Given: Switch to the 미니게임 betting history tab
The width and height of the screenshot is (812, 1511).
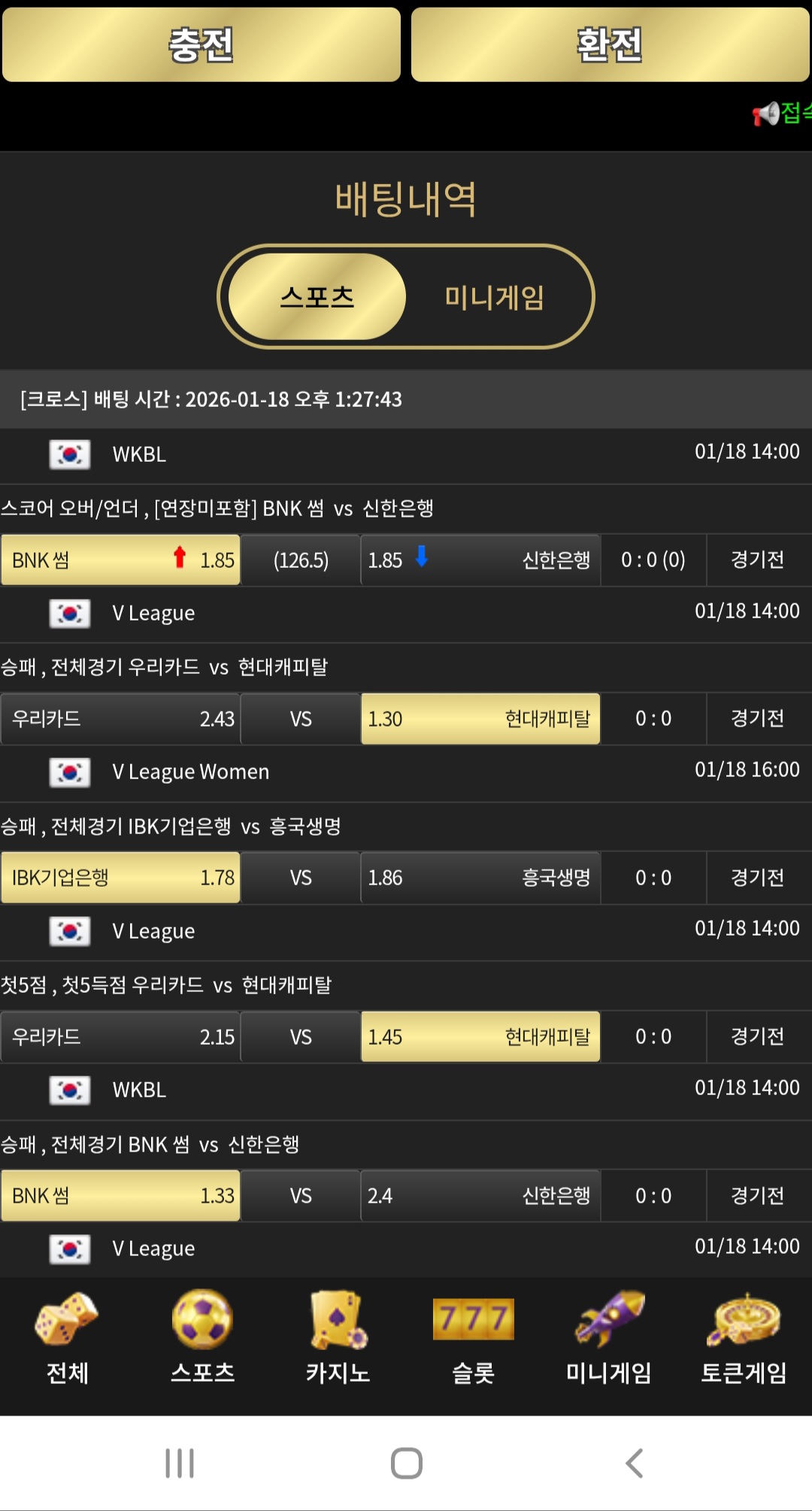Looking at the screenshot, I should pos(494,297).
